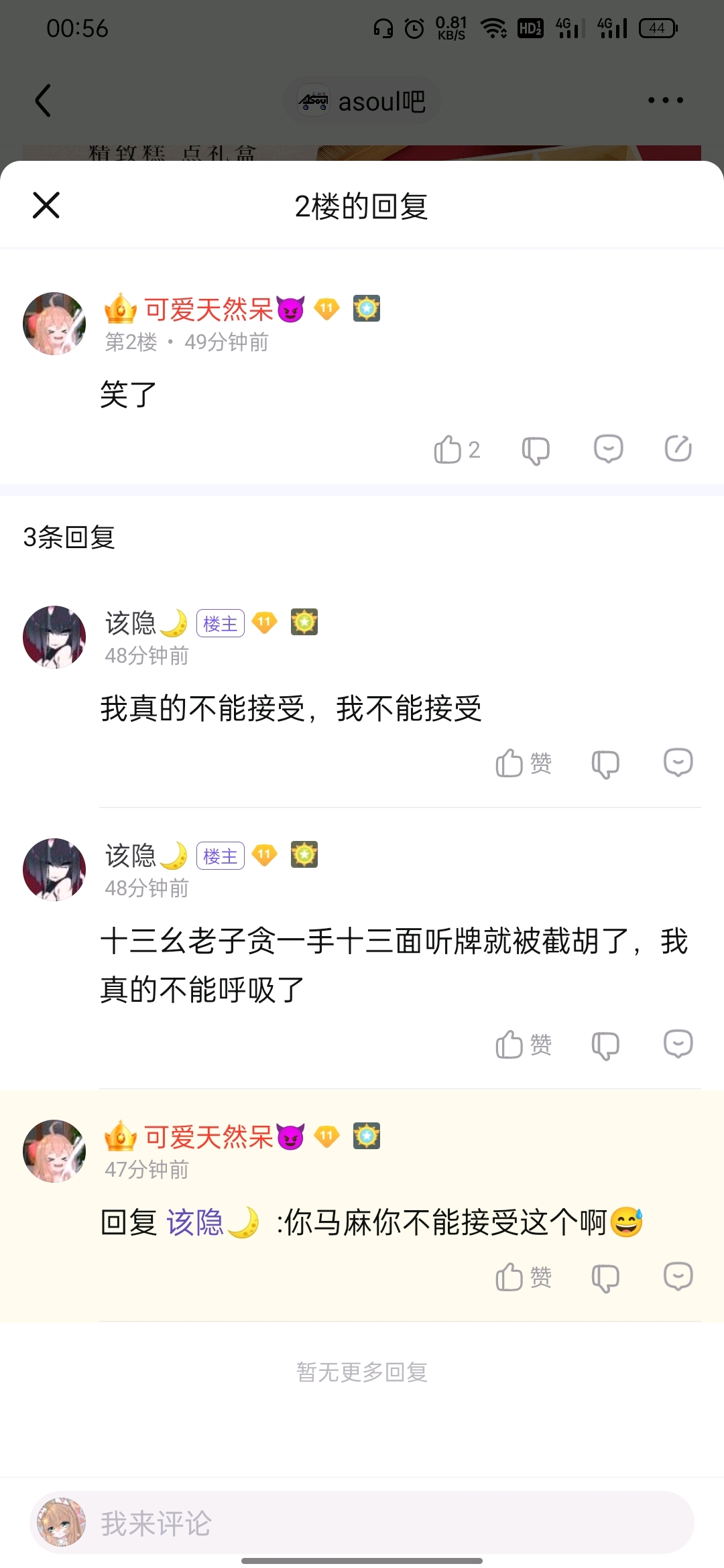Dislike the reply 我真的不能接受，我不能接受

[x=605, y=763]
